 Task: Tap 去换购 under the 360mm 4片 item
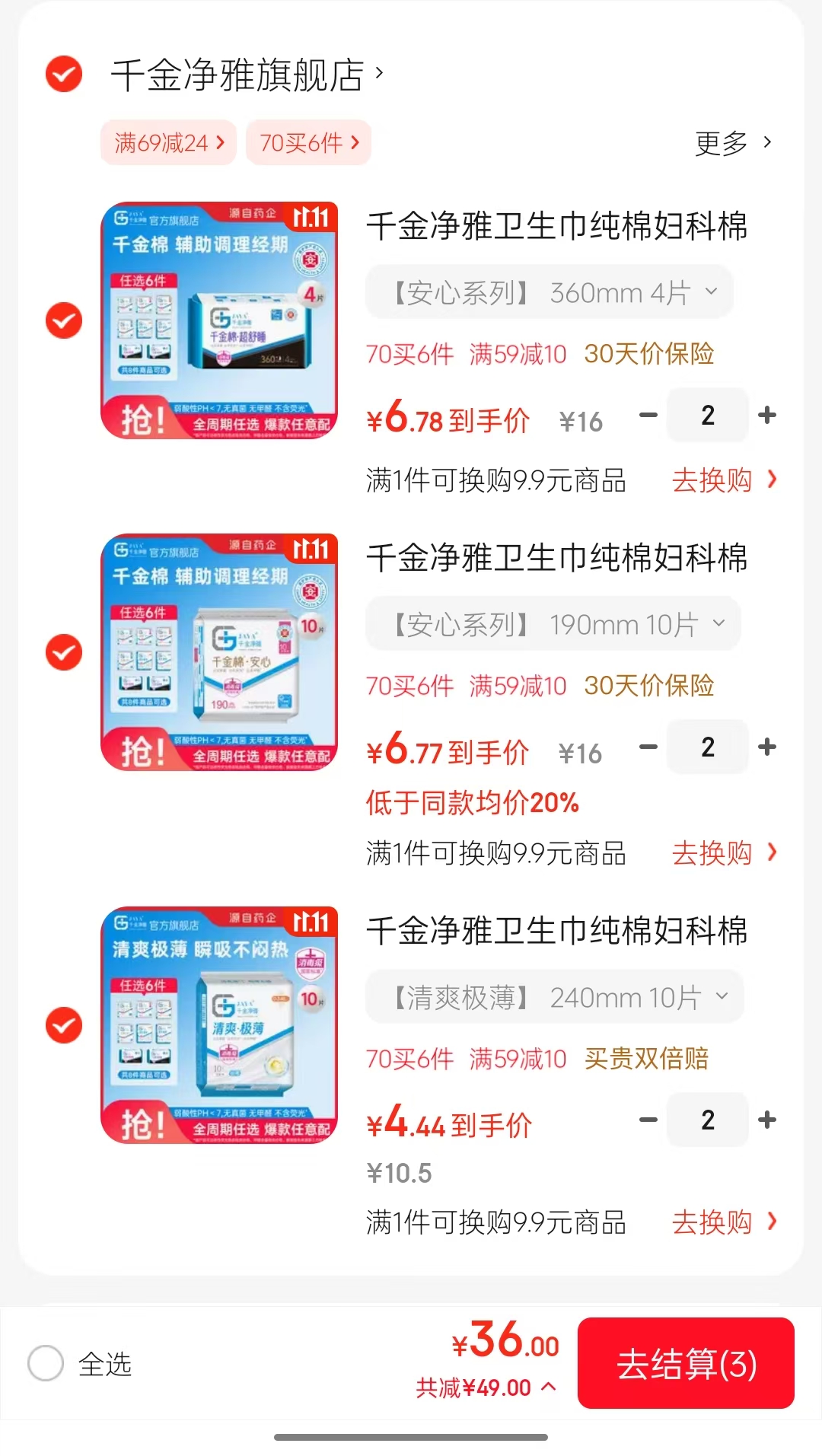tap(724, 480)
